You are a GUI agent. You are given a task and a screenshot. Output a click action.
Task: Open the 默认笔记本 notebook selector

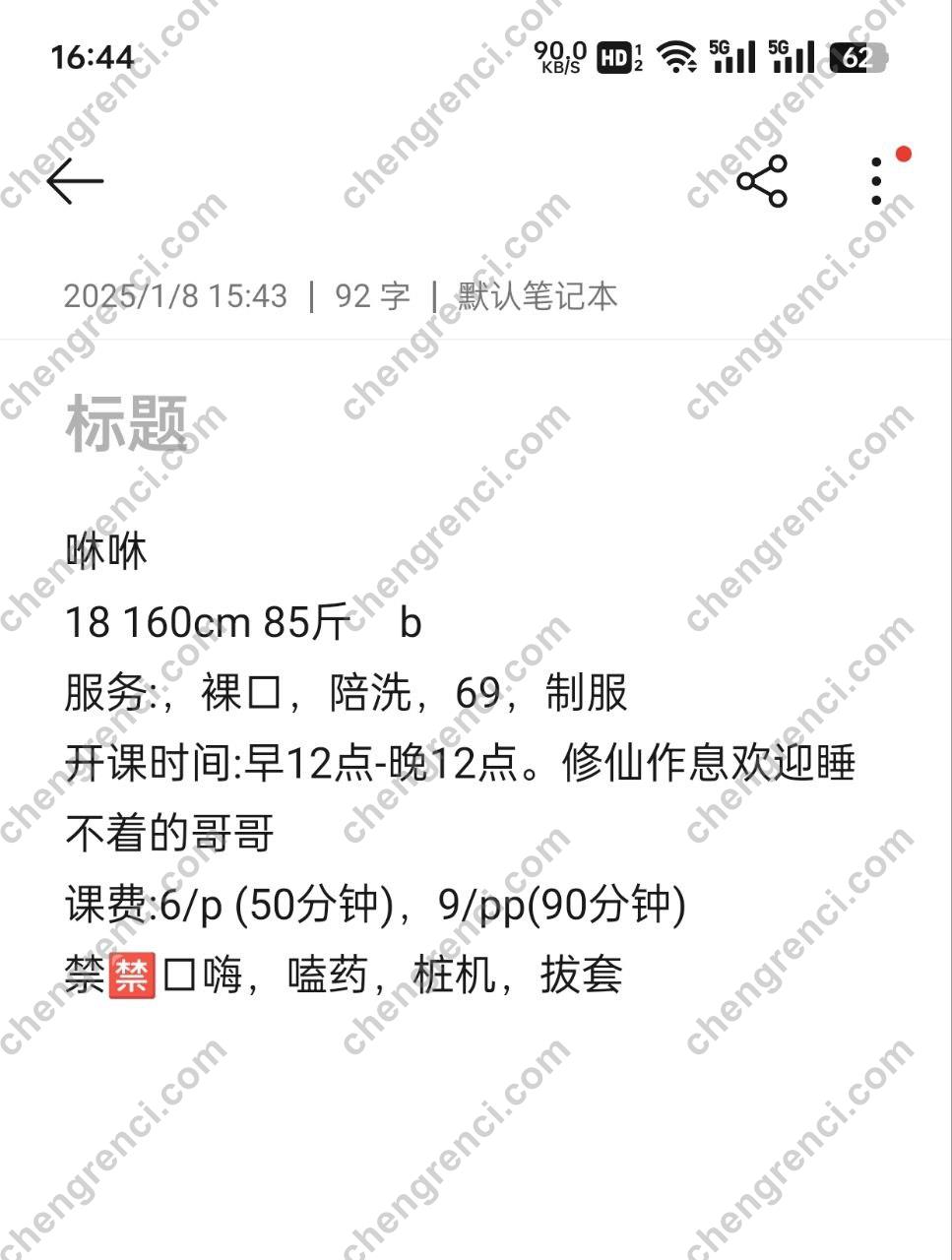point(538,296)
